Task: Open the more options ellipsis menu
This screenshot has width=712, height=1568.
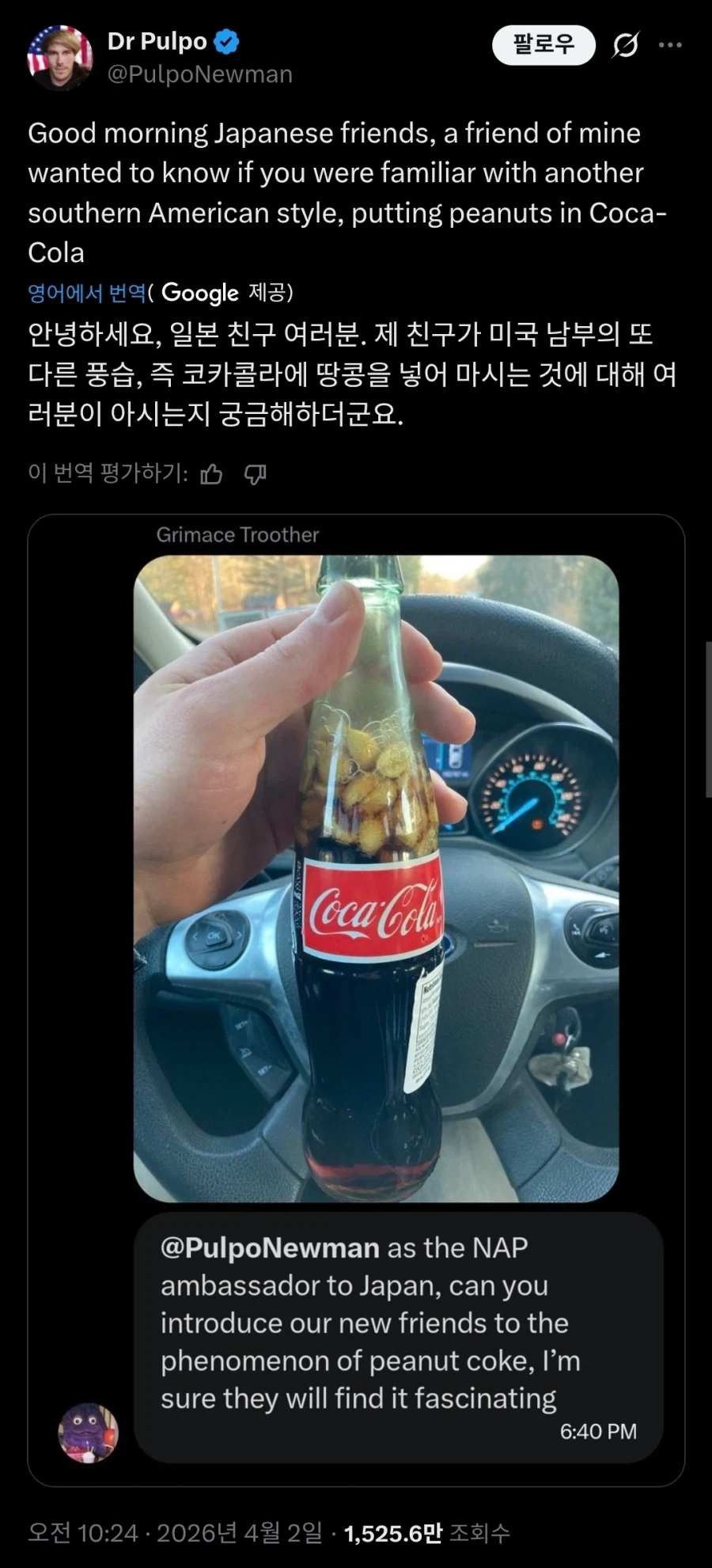Action: pyautogui.click(x=669, y=44)
